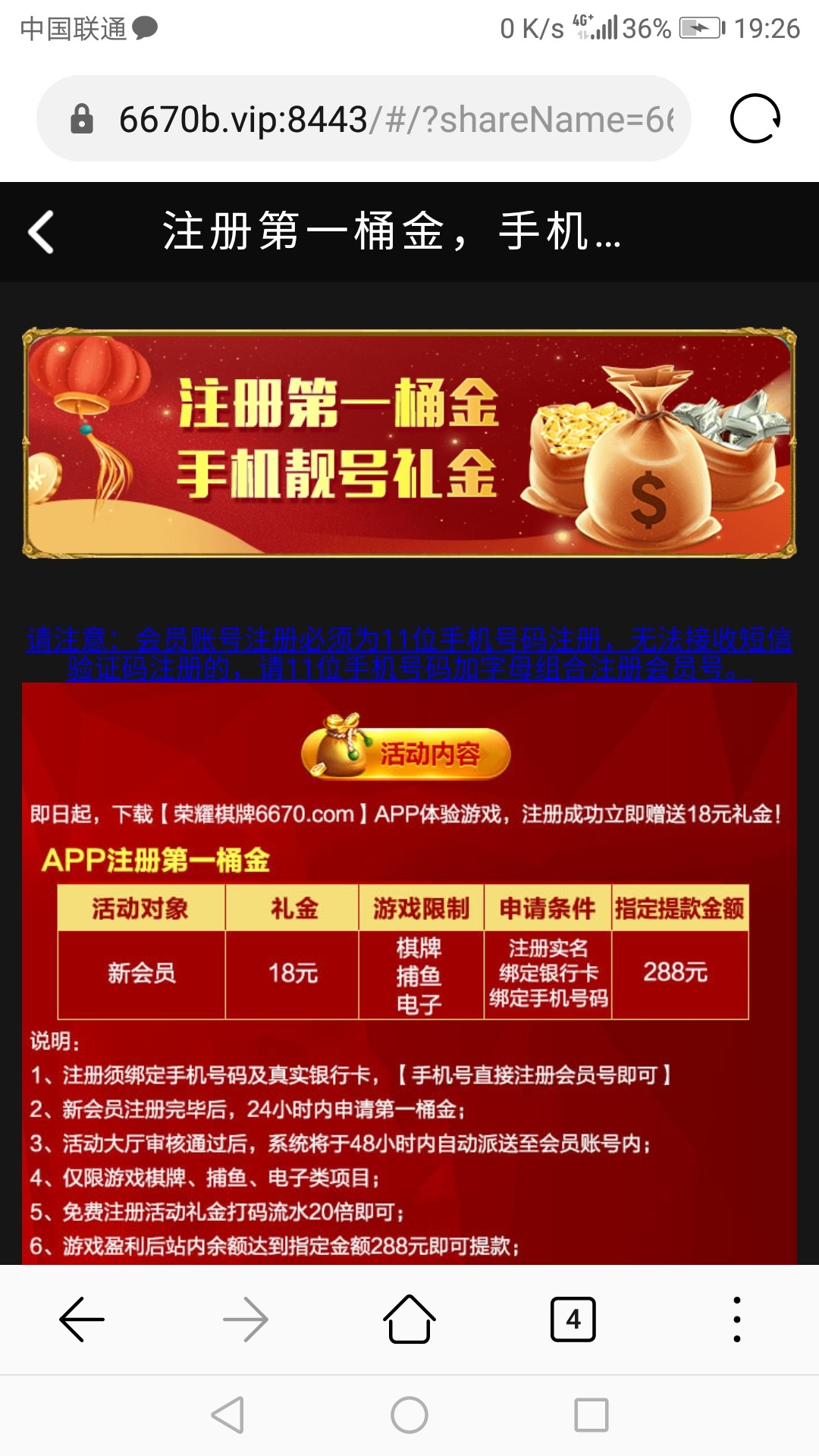Tap the URL address bar
The height and width of the screenshot is (1456, 819).
tap(394, 119)
